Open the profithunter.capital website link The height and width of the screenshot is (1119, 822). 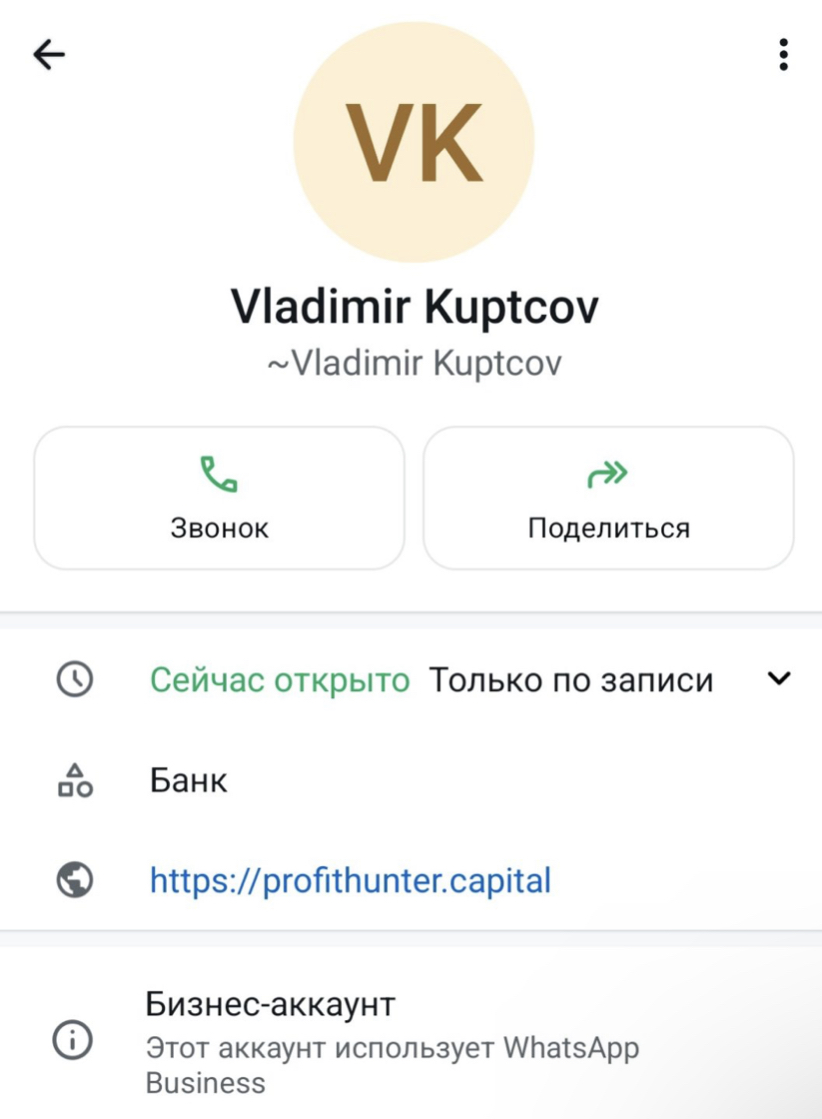coord(350,881)
